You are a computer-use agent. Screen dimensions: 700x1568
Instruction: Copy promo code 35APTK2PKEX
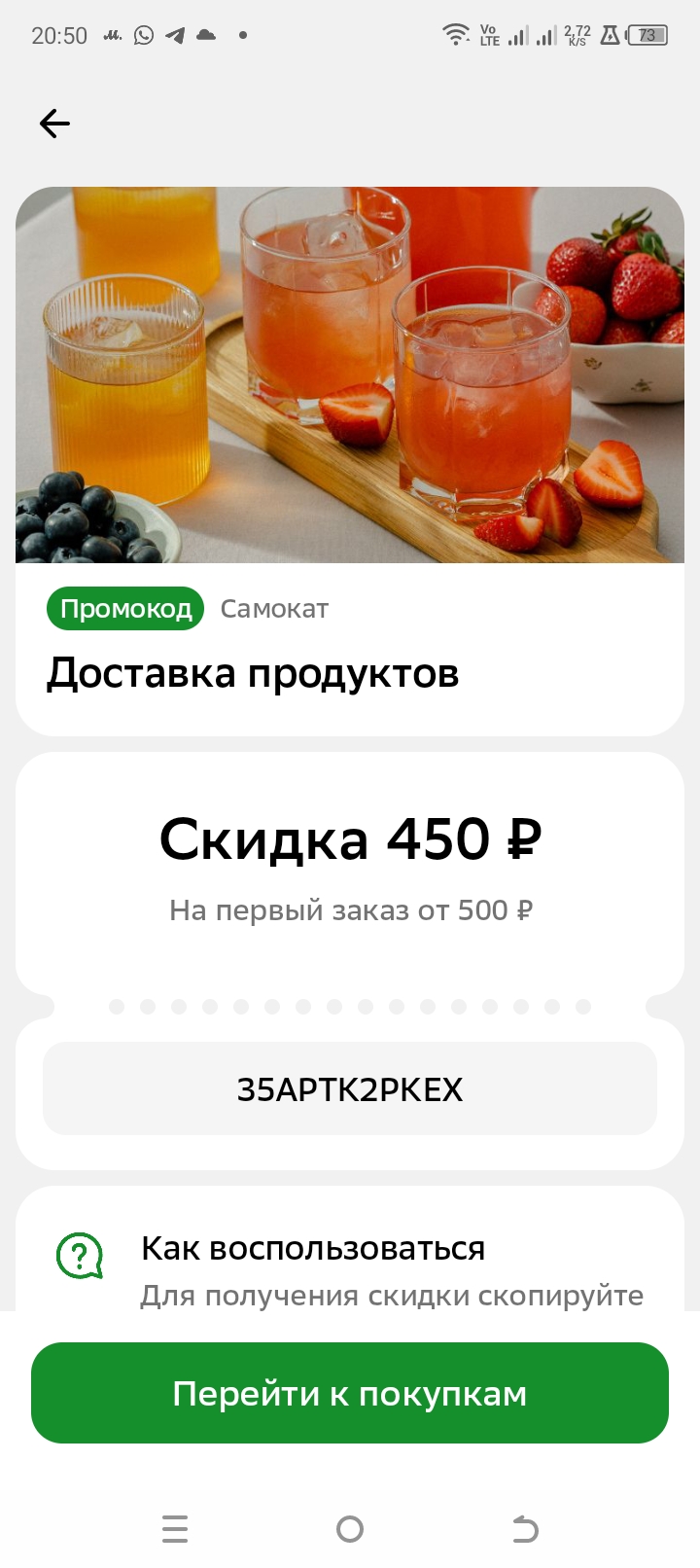pos(350,1088)
